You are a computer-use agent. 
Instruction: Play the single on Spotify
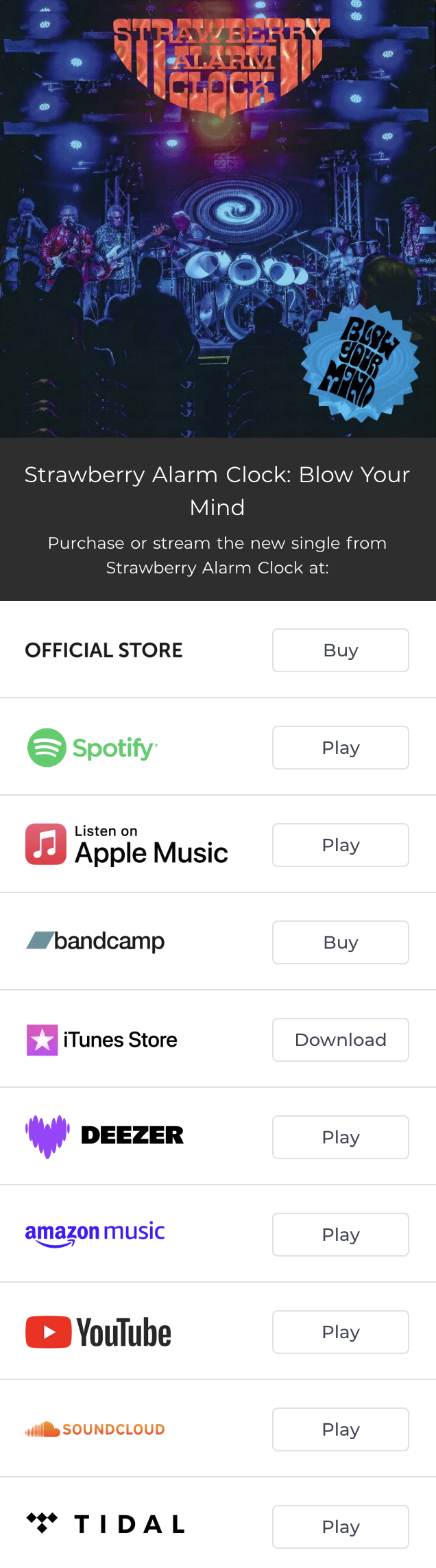click(341, 748)
